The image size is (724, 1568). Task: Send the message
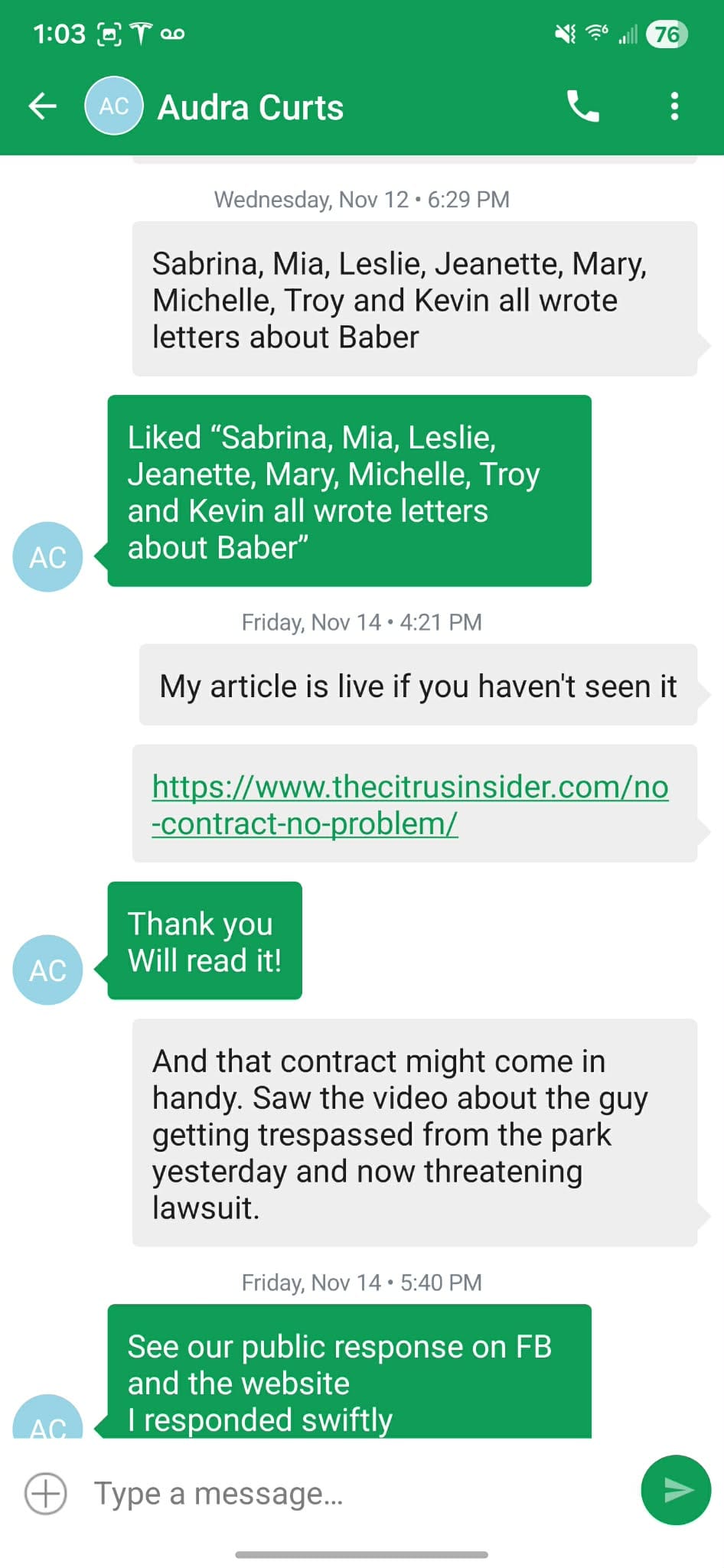tap(676, 1490)
